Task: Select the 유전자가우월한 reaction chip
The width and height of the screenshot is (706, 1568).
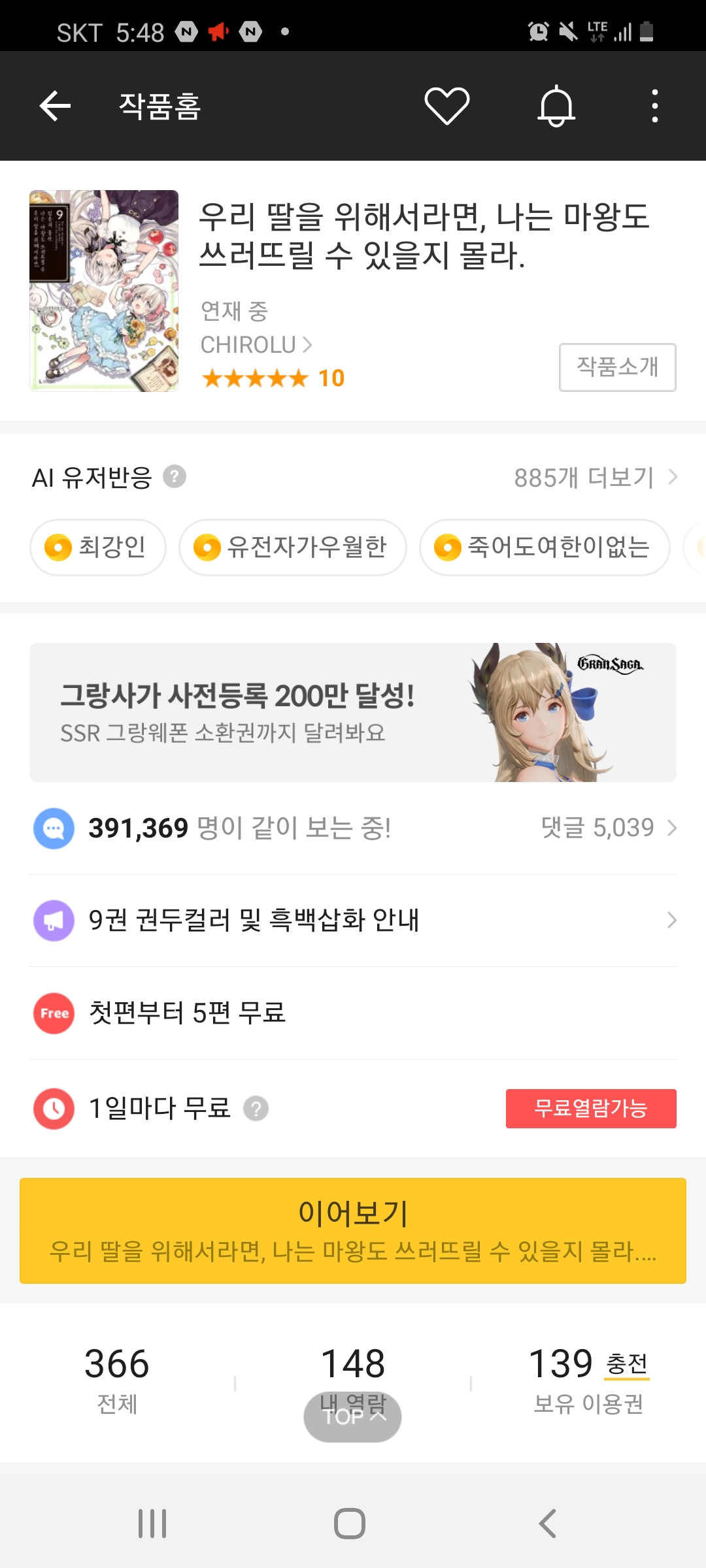Action: [293, 547]
